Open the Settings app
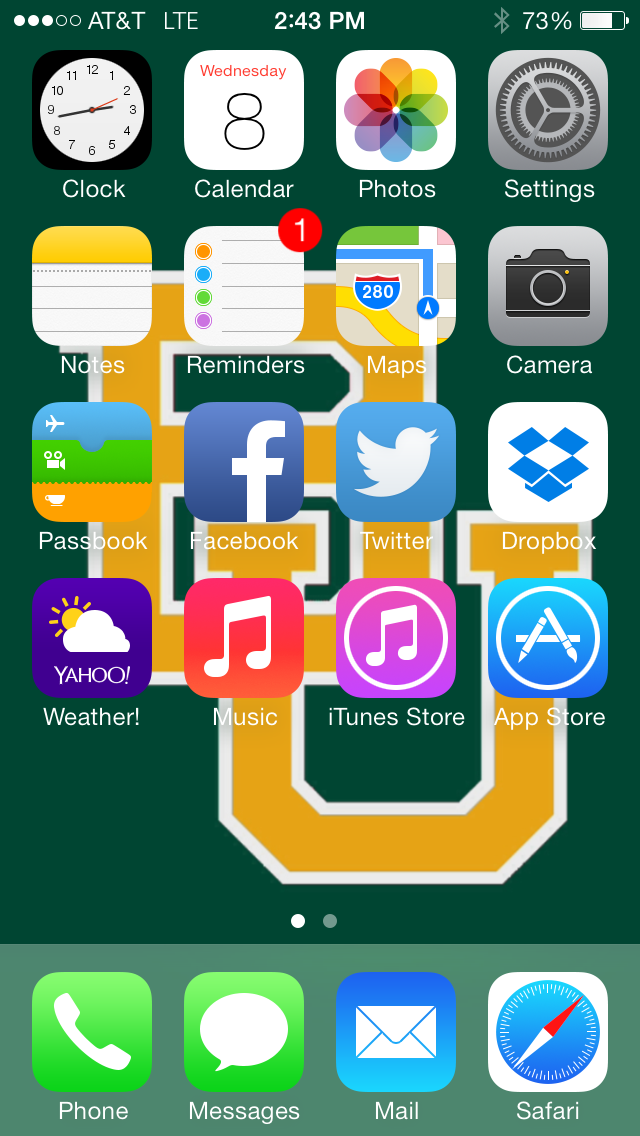640x1136 pixels. pos(548,110)
